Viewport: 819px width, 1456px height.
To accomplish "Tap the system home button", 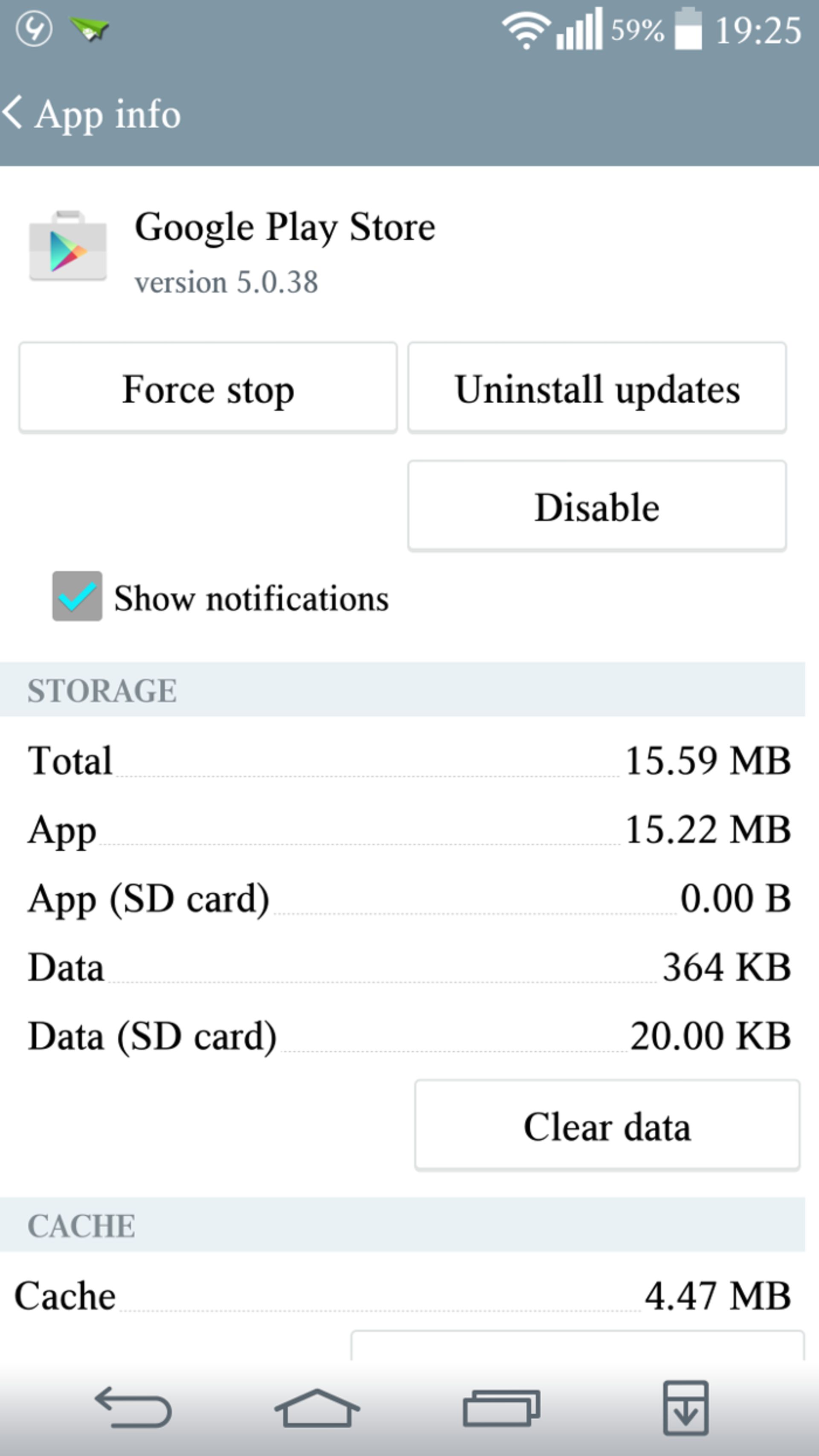I will point(317,1407).
